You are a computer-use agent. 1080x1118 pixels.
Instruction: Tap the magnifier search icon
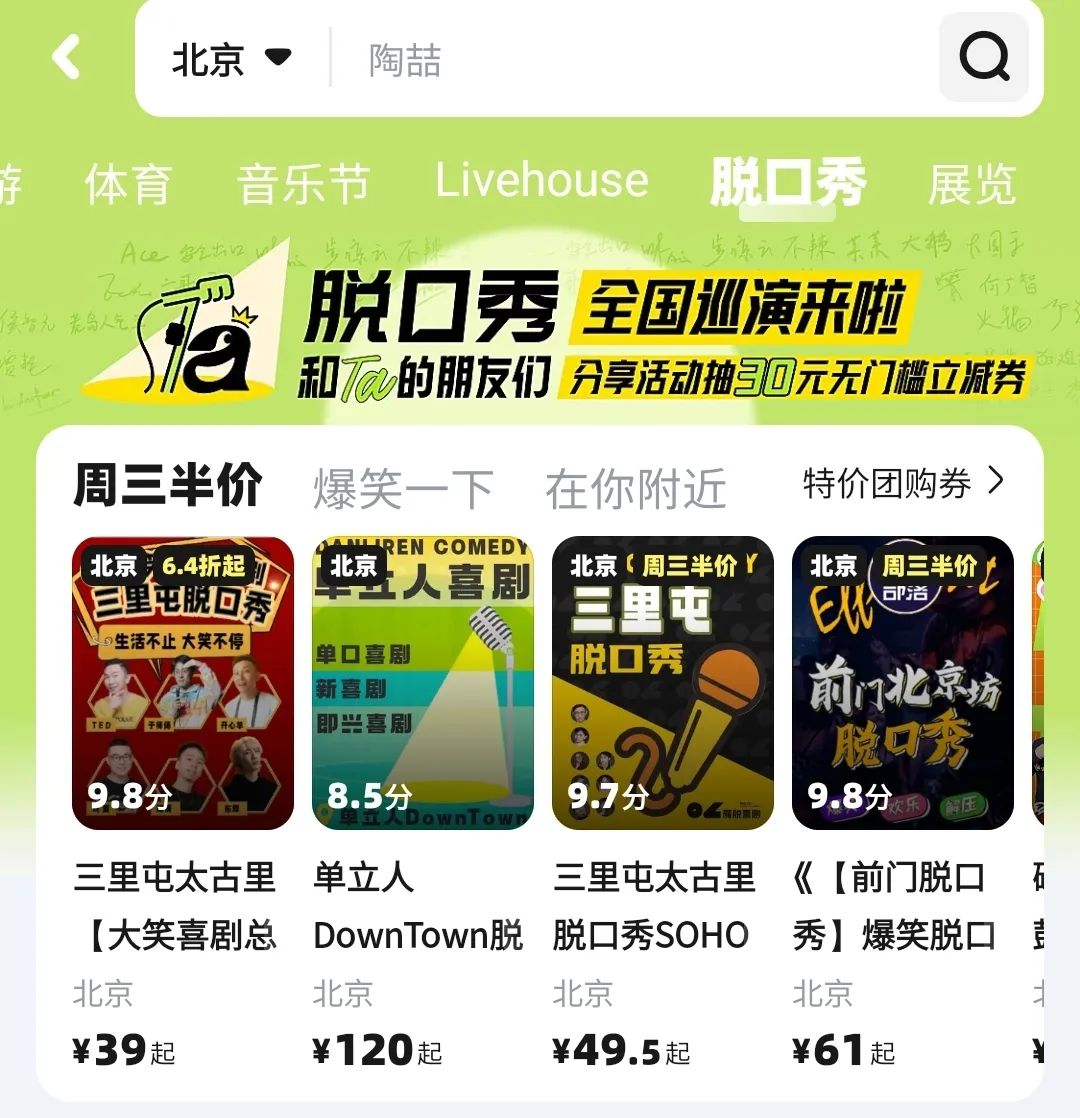[984, 58]
